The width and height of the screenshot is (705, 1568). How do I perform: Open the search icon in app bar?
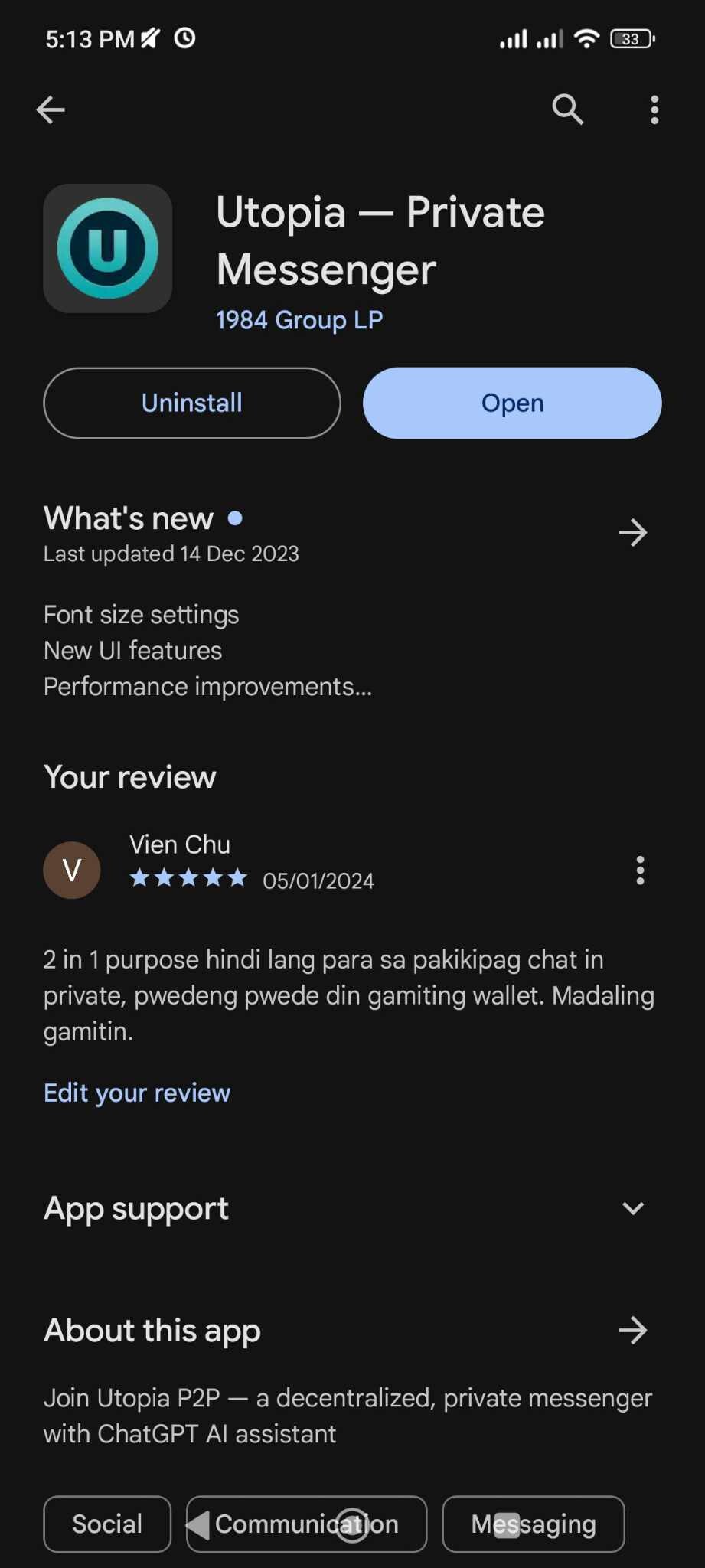tap(567, 109)
